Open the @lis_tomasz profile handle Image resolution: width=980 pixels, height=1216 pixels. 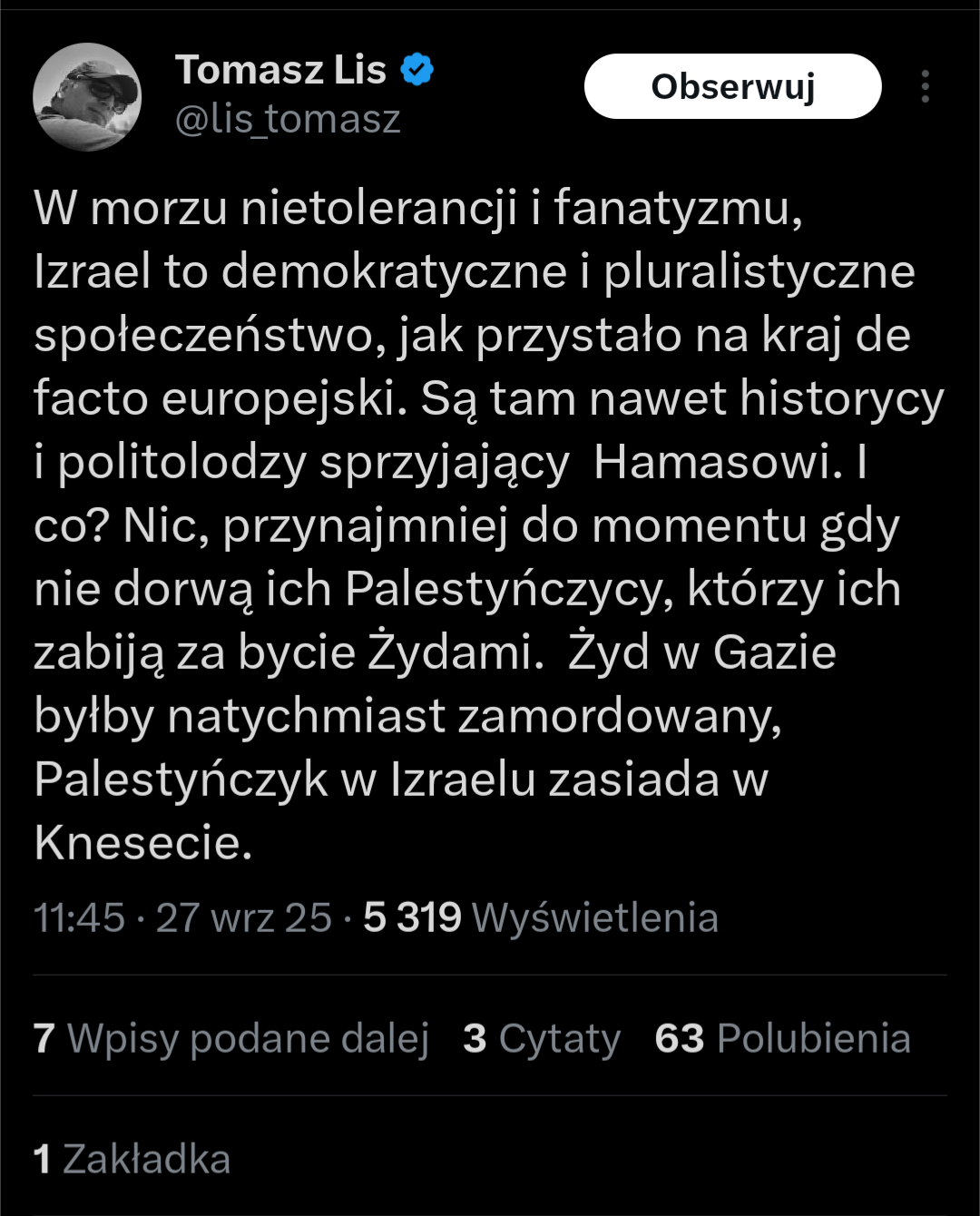288,120
